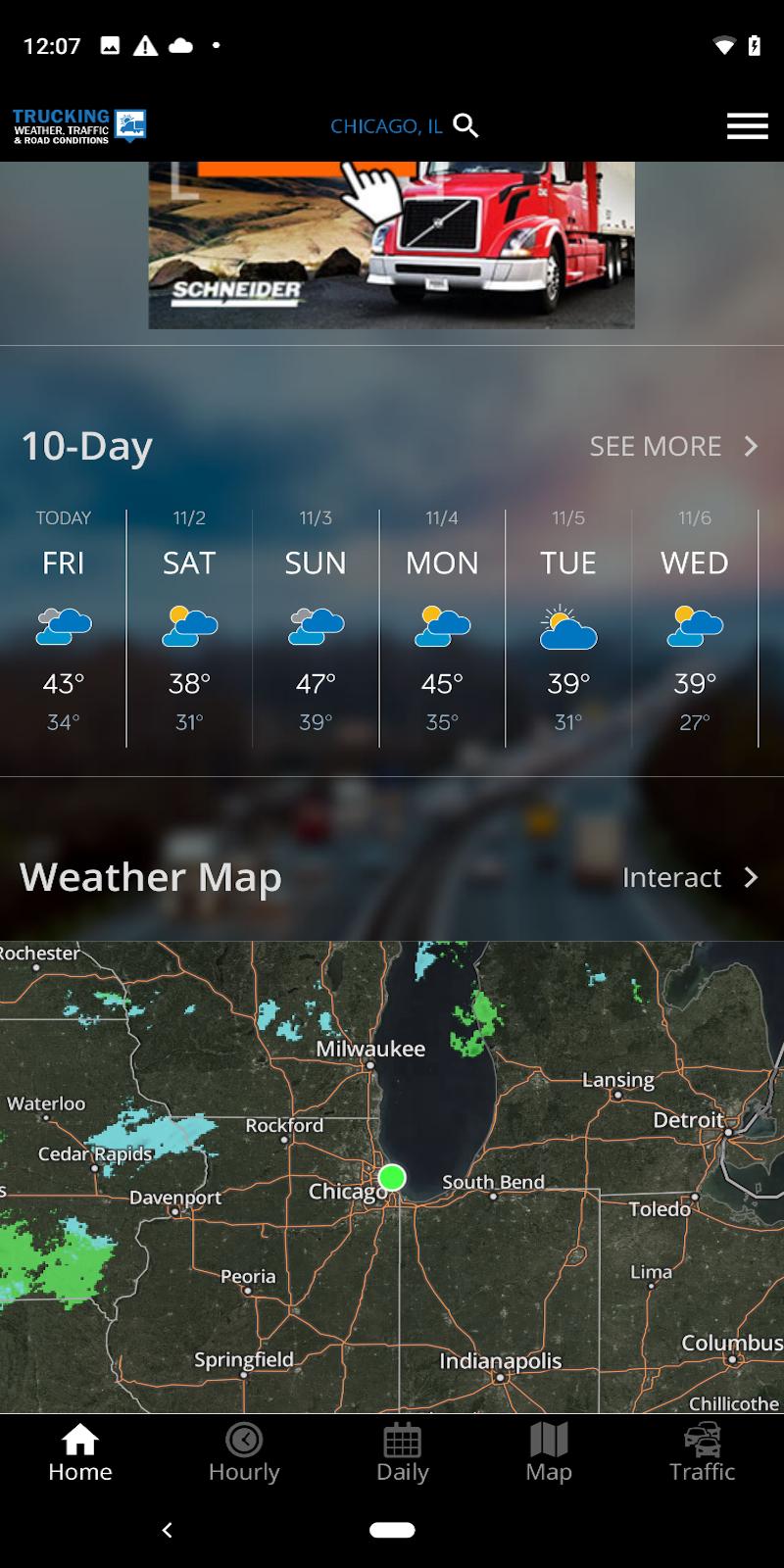The image size is (784, 1568).
Task: Open the search magnifier icon
Action: click(466, 125)
